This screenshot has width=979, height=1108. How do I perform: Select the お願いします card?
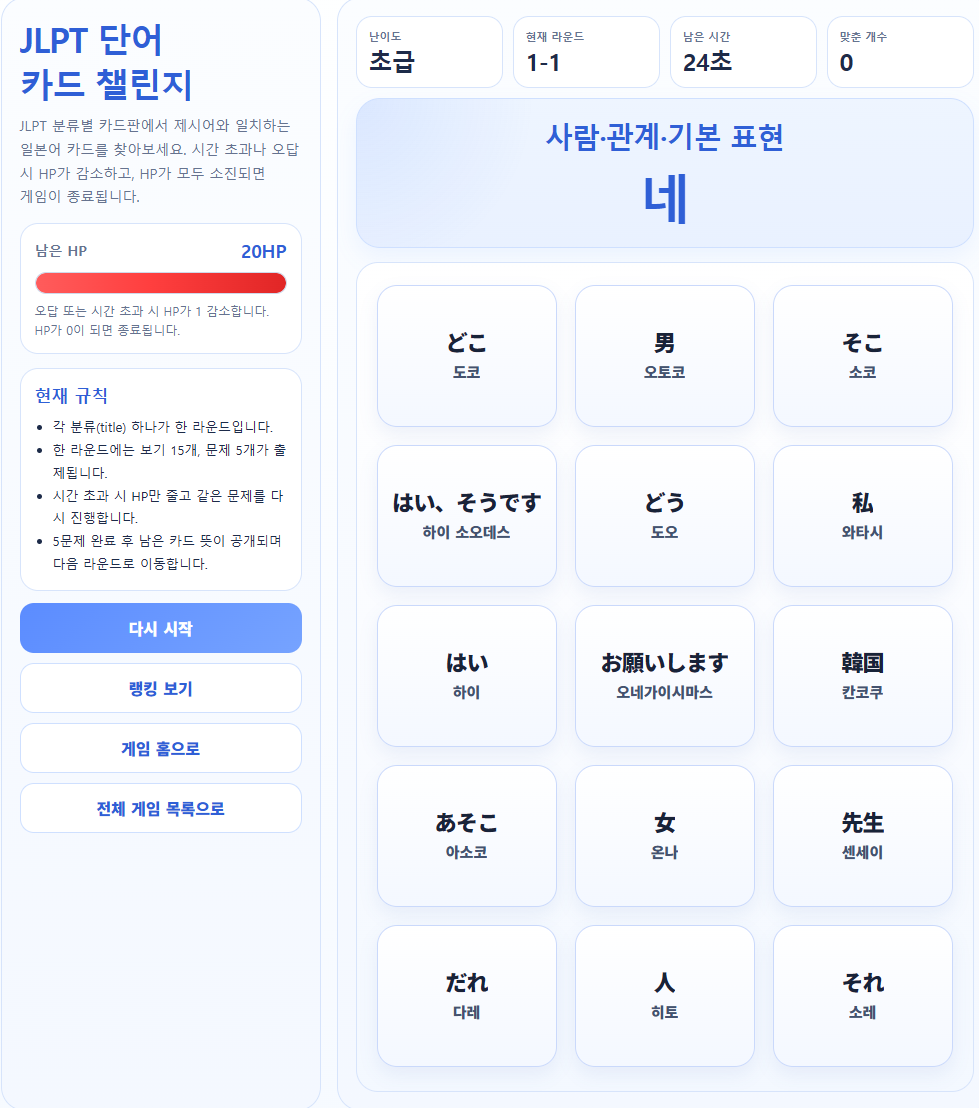point(663,675)
